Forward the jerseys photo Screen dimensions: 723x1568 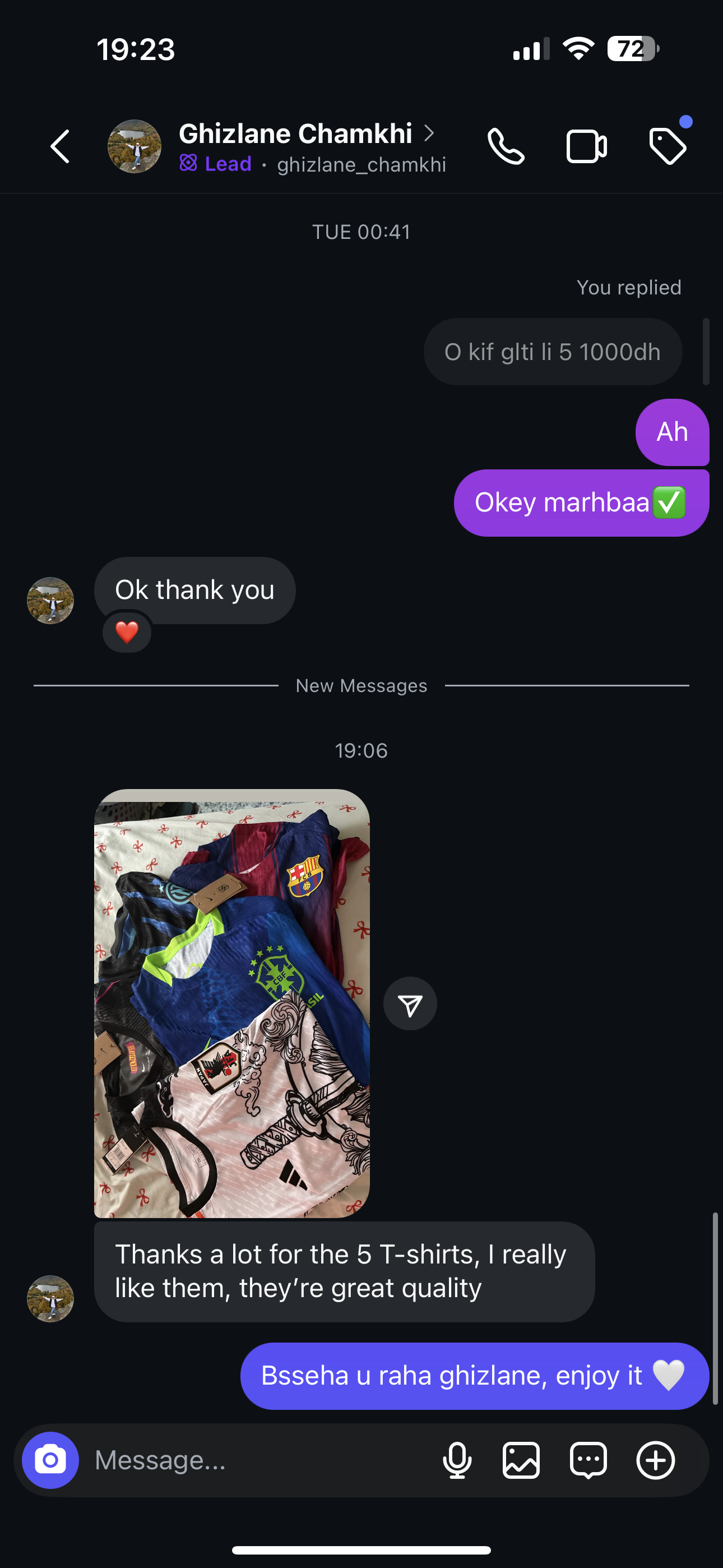click(410, 1004)
